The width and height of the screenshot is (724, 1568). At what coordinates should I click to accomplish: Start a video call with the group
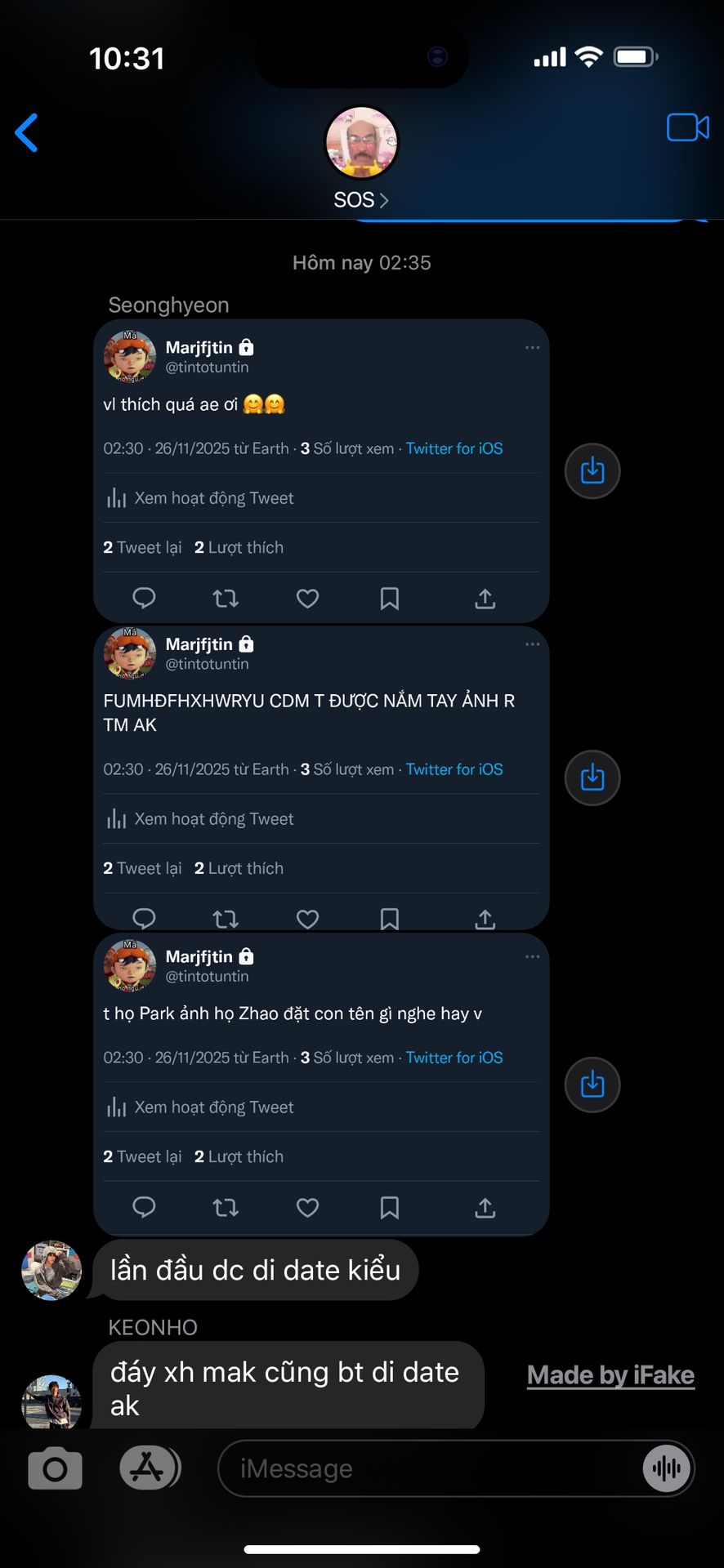[x=687, y=127]
